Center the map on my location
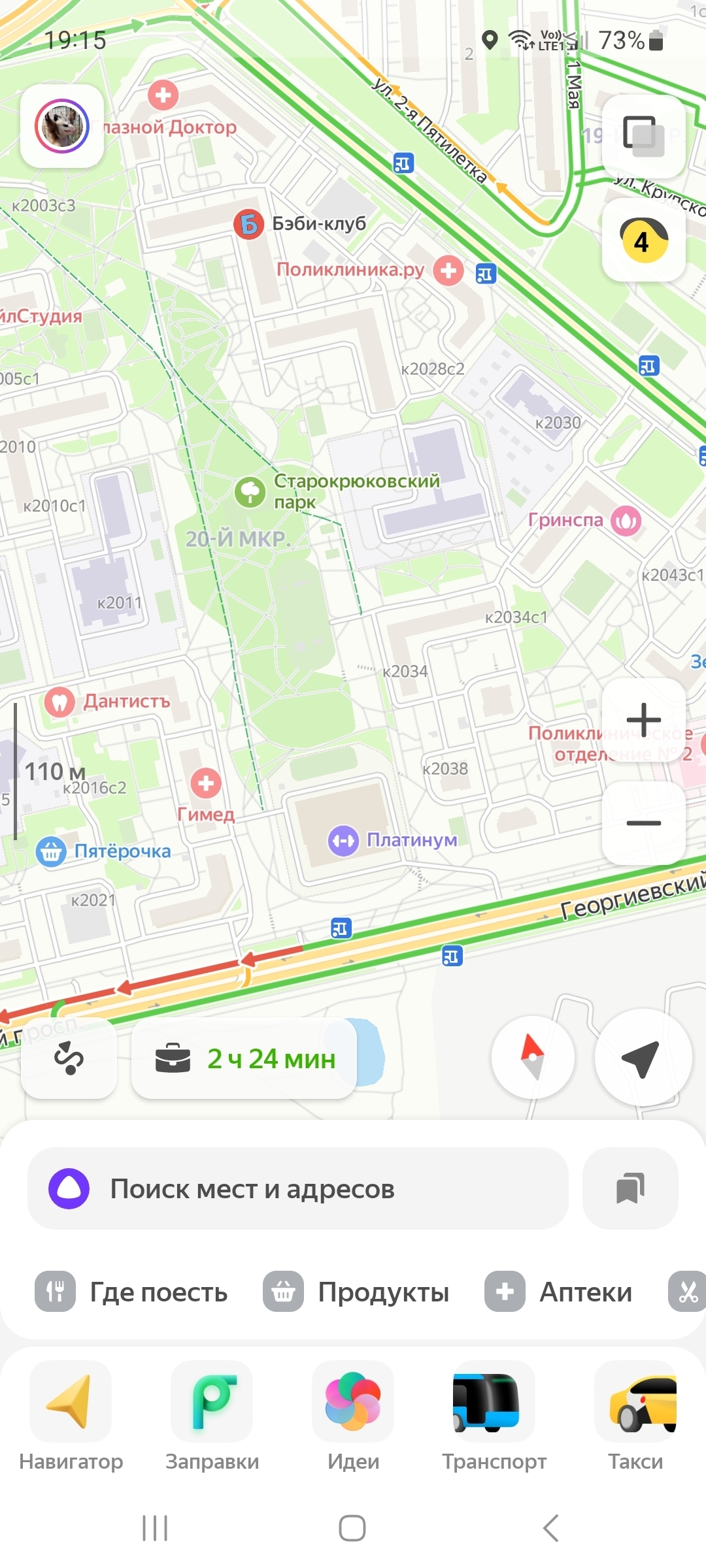 pos(642,1057)
